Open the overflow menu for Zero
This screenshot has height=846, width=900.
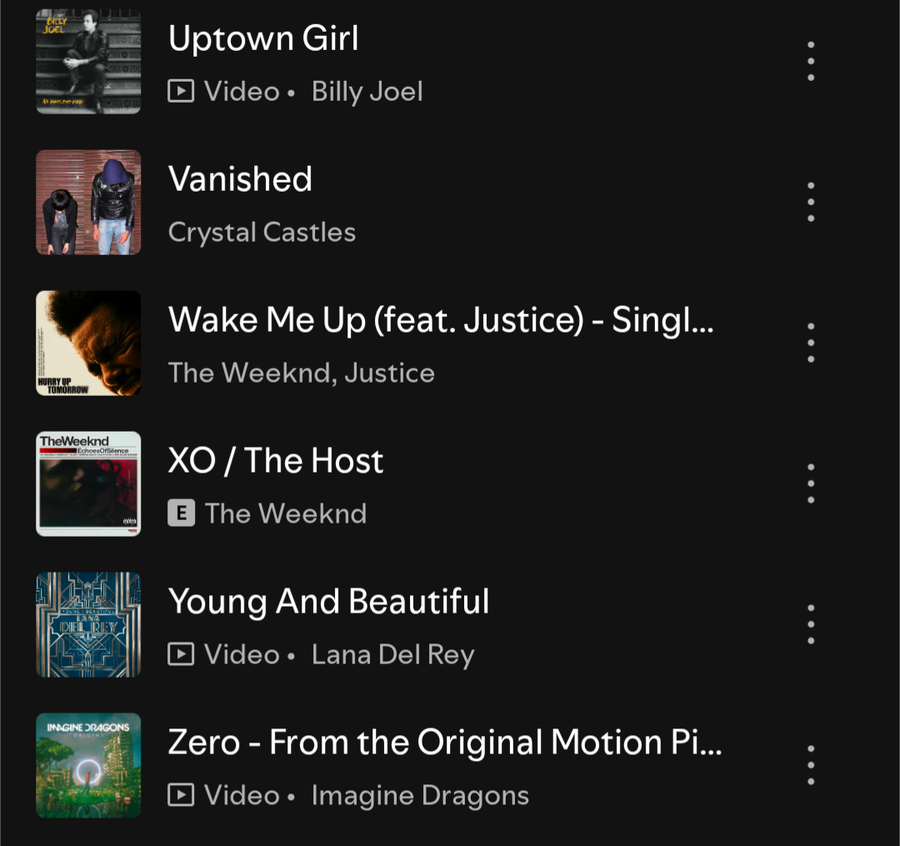811,766
